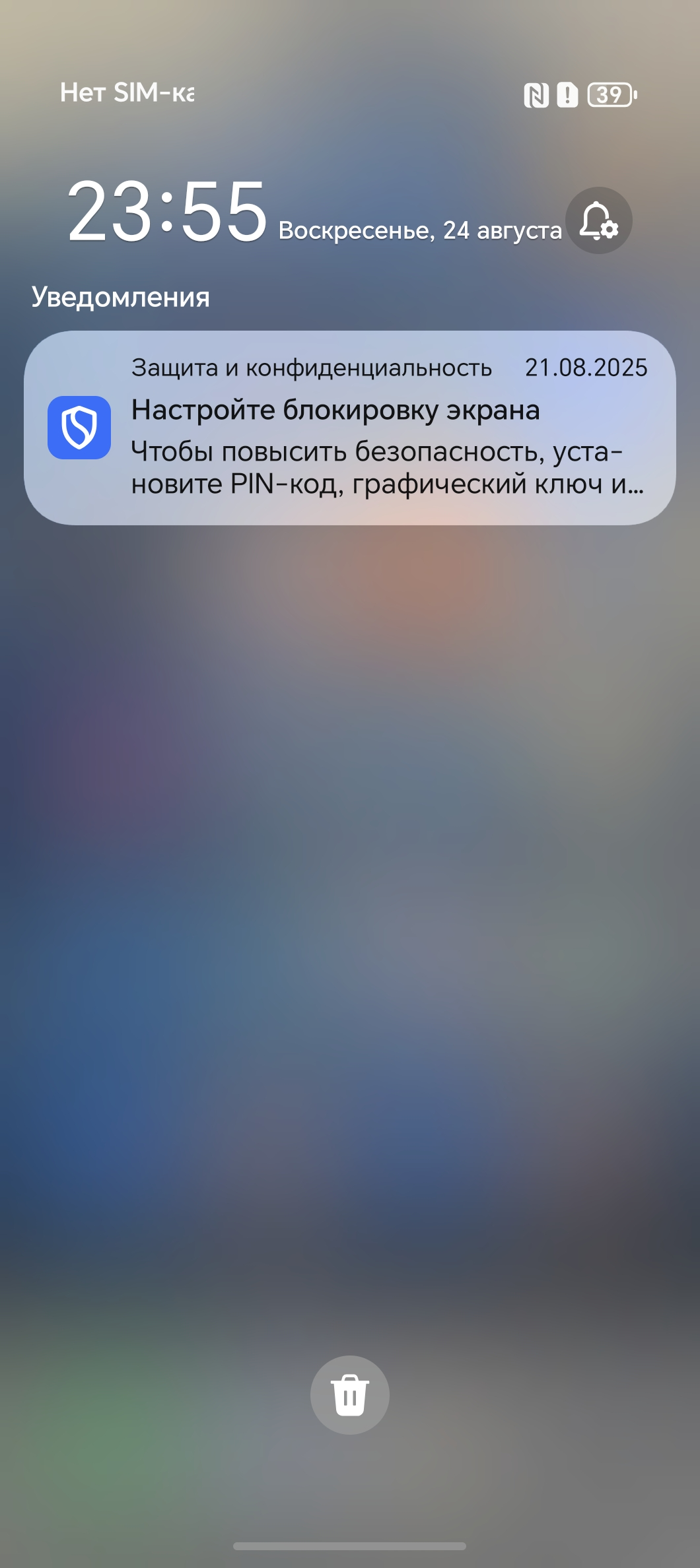Open the screen lock setup notification
700x1568 pixels.
350,428
